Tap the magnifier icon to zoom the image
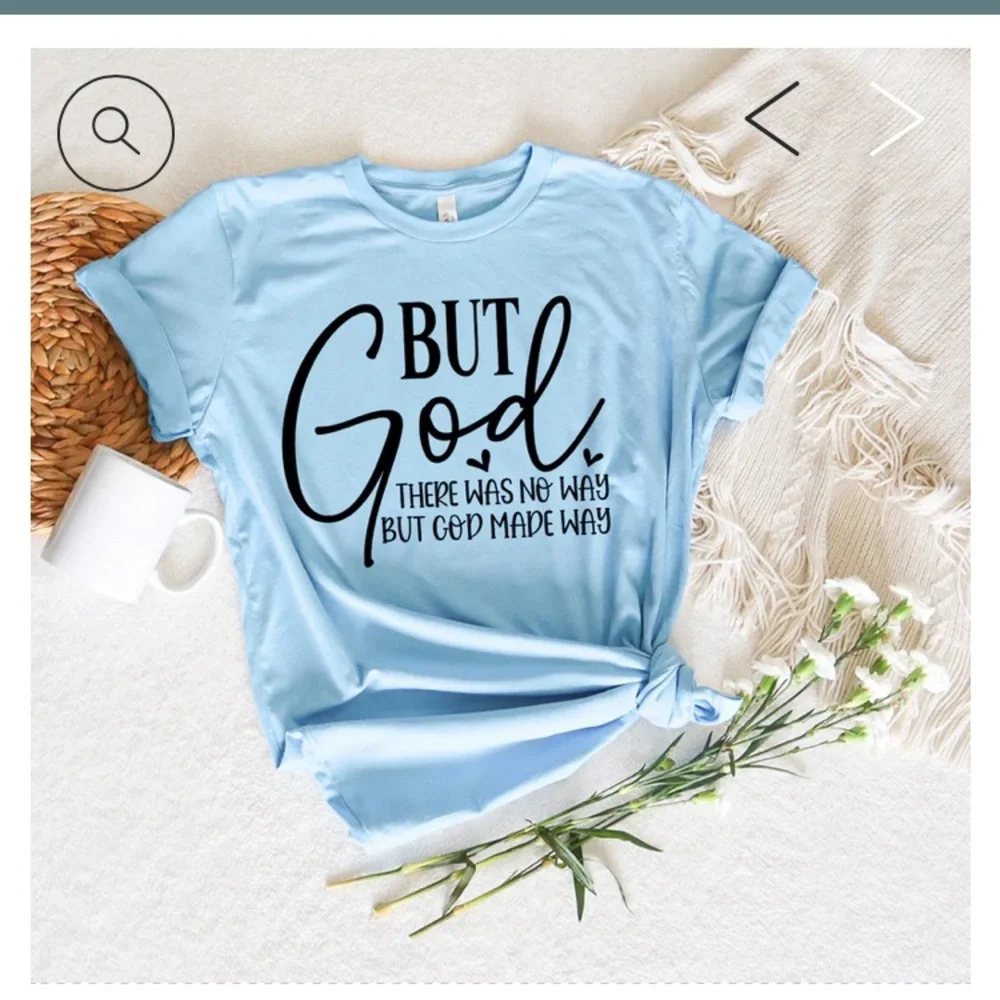The image size is (1000, 1000). tap(116, 133)
